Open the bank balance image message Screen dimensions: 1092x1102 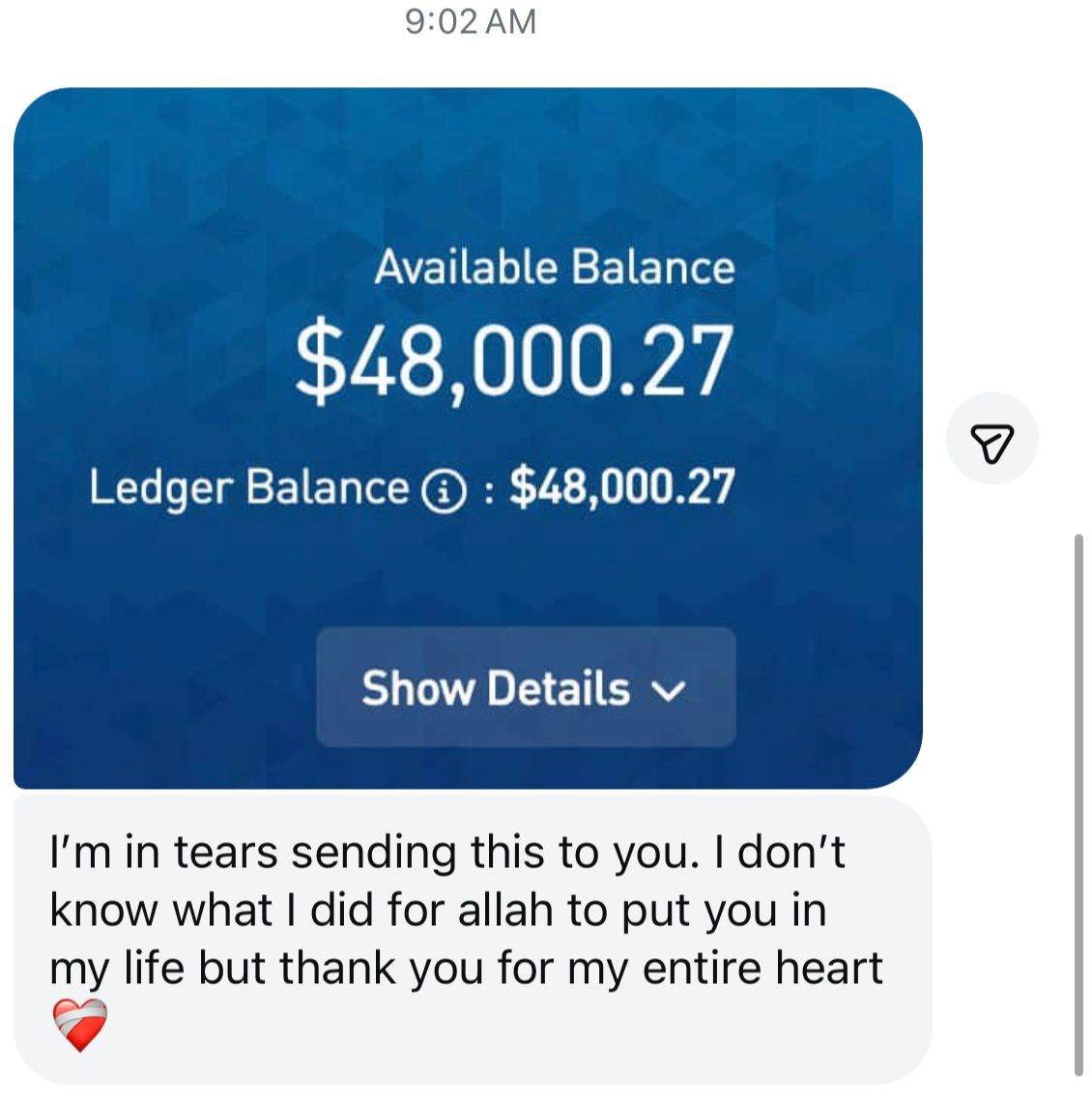tap(468, 438)
